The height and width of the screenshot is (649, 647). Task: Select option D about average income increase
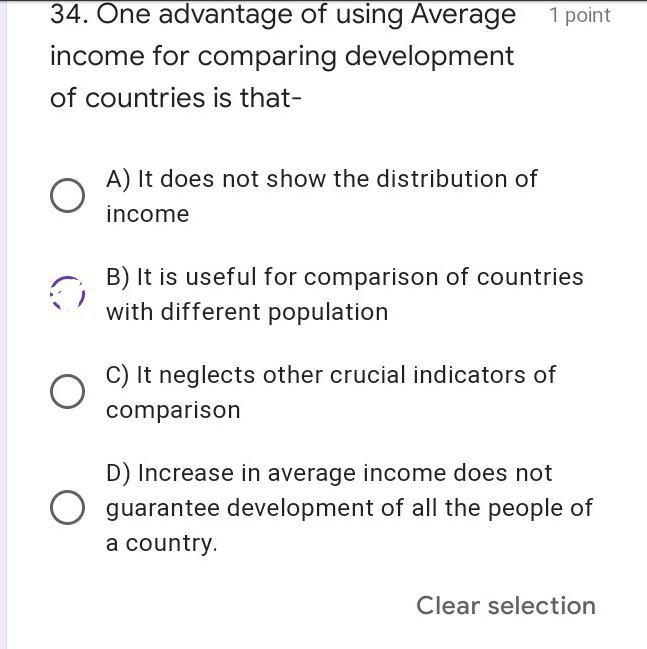point(67,508)
